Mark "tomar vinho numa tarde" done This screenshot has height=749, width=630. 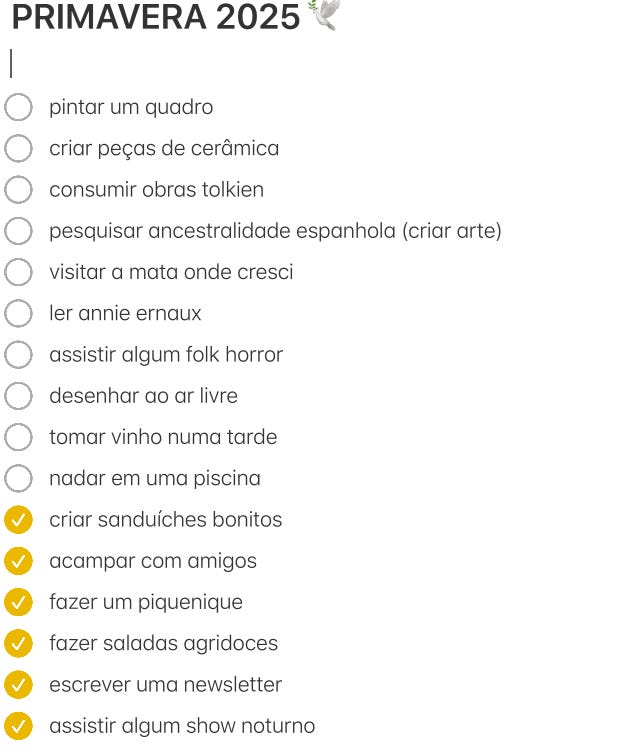19,437
